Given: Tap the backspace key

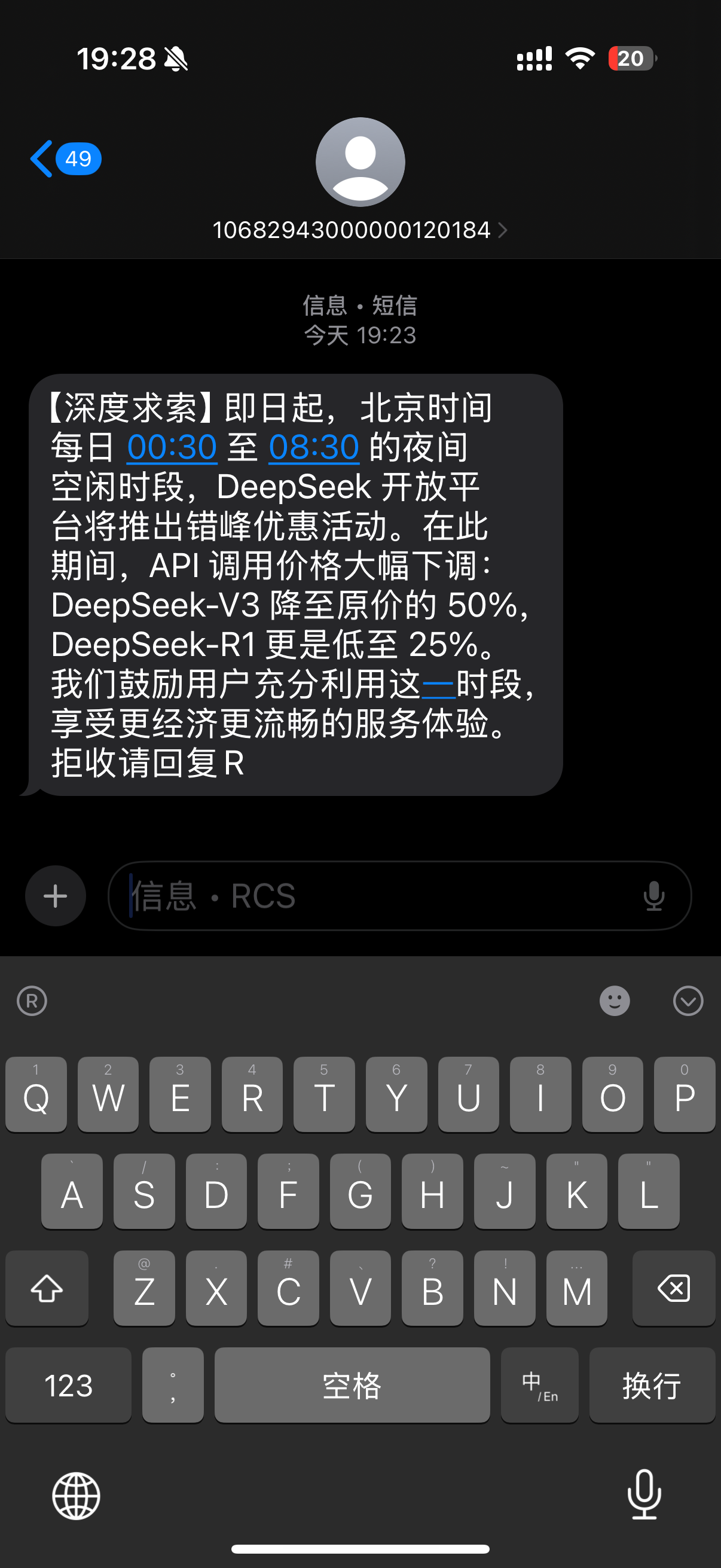Looking at the screenshot, I should tap(674, 1288).
